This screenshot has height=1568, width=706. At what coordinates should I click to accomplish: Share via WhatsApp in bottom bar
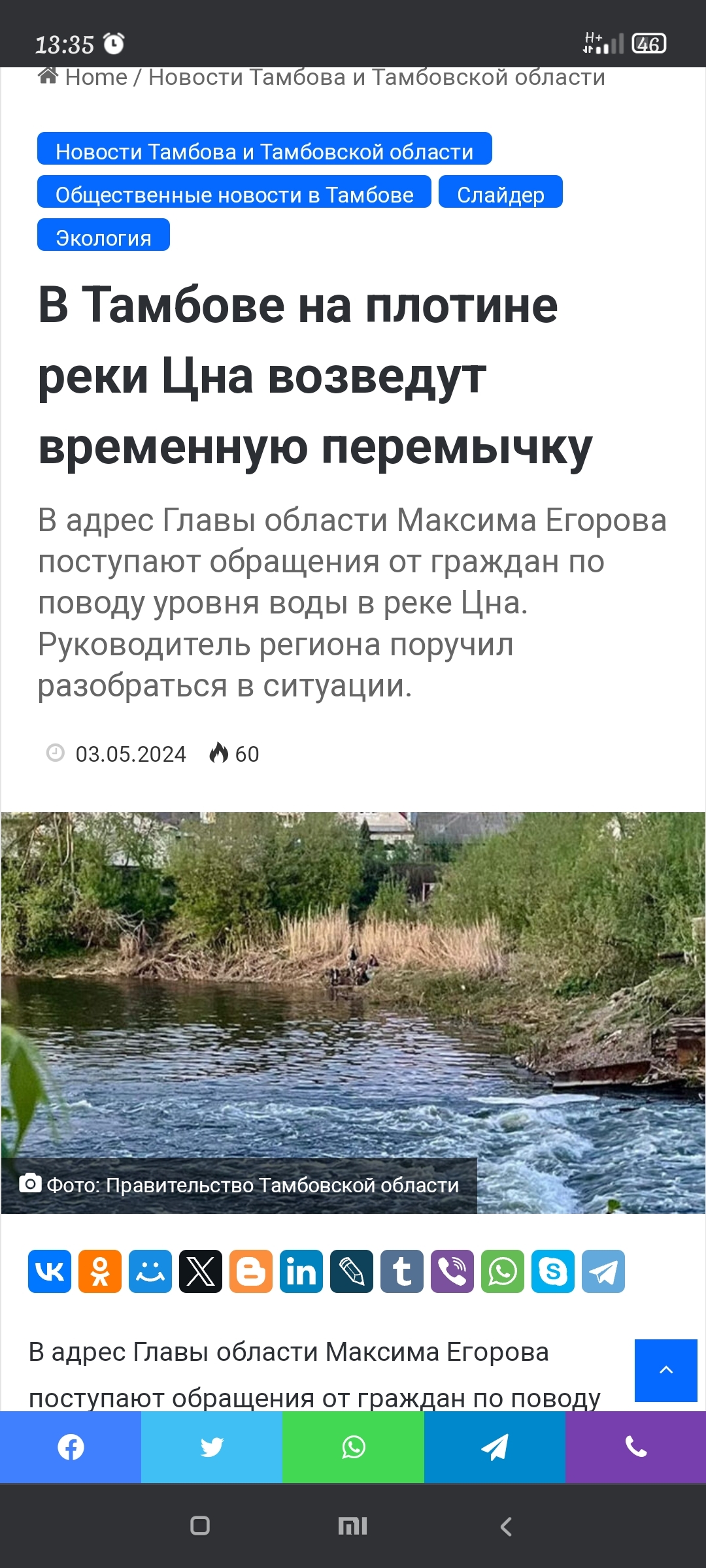click(353, 1447)
